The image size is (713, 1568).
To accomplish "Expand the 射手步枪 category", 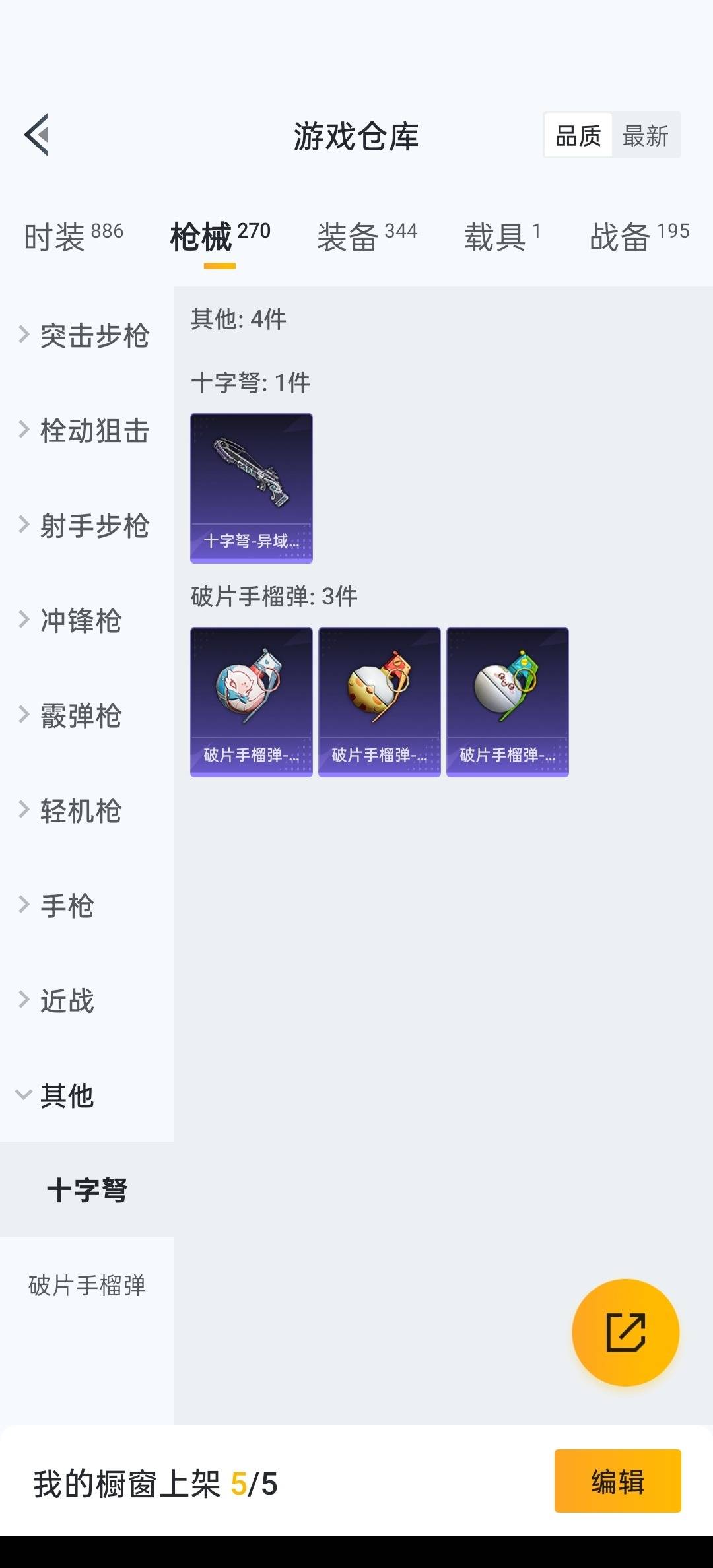I will (86, 526).
